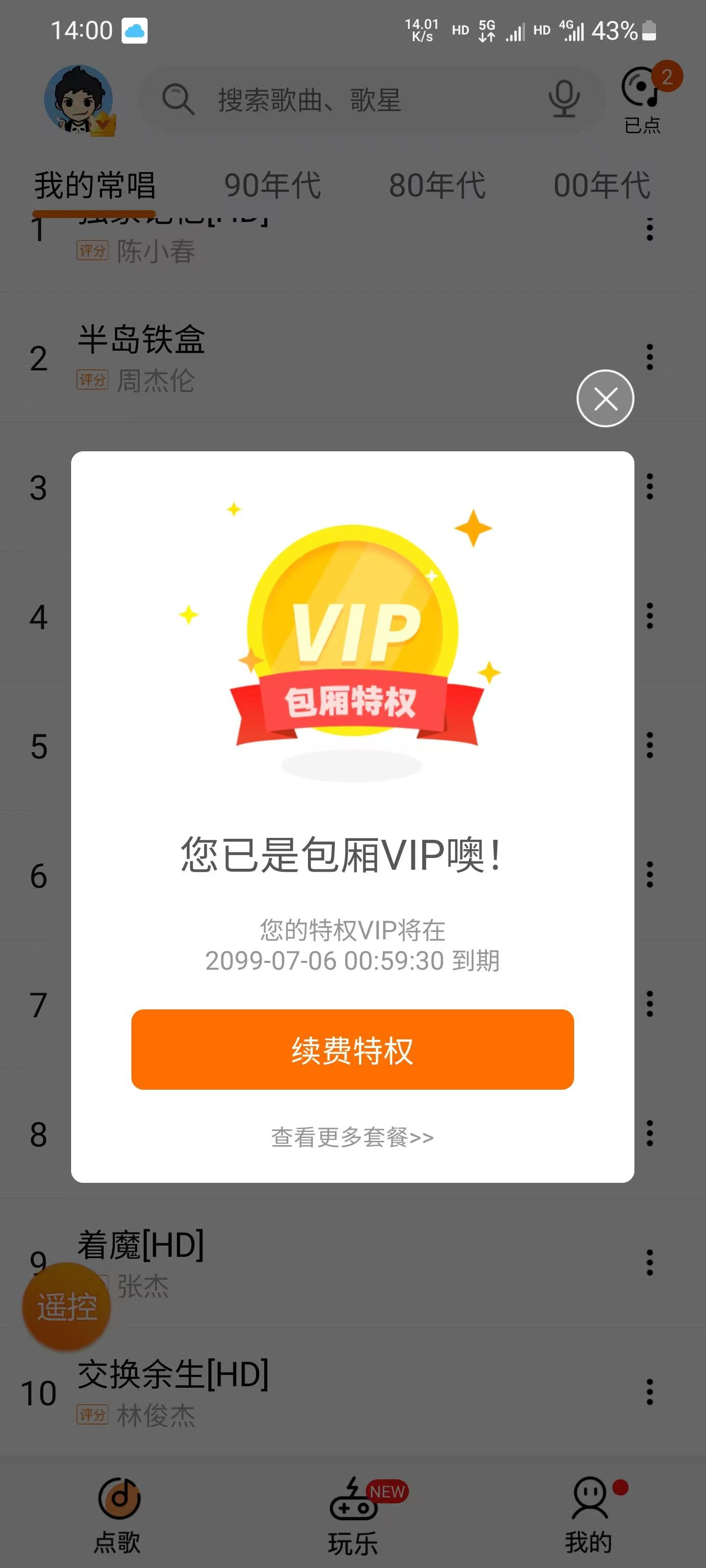The width and height of the screenshot is (706, 1568).
Task: Open more options for 交换余生[HD]
Action: (x=649, y=1392)
